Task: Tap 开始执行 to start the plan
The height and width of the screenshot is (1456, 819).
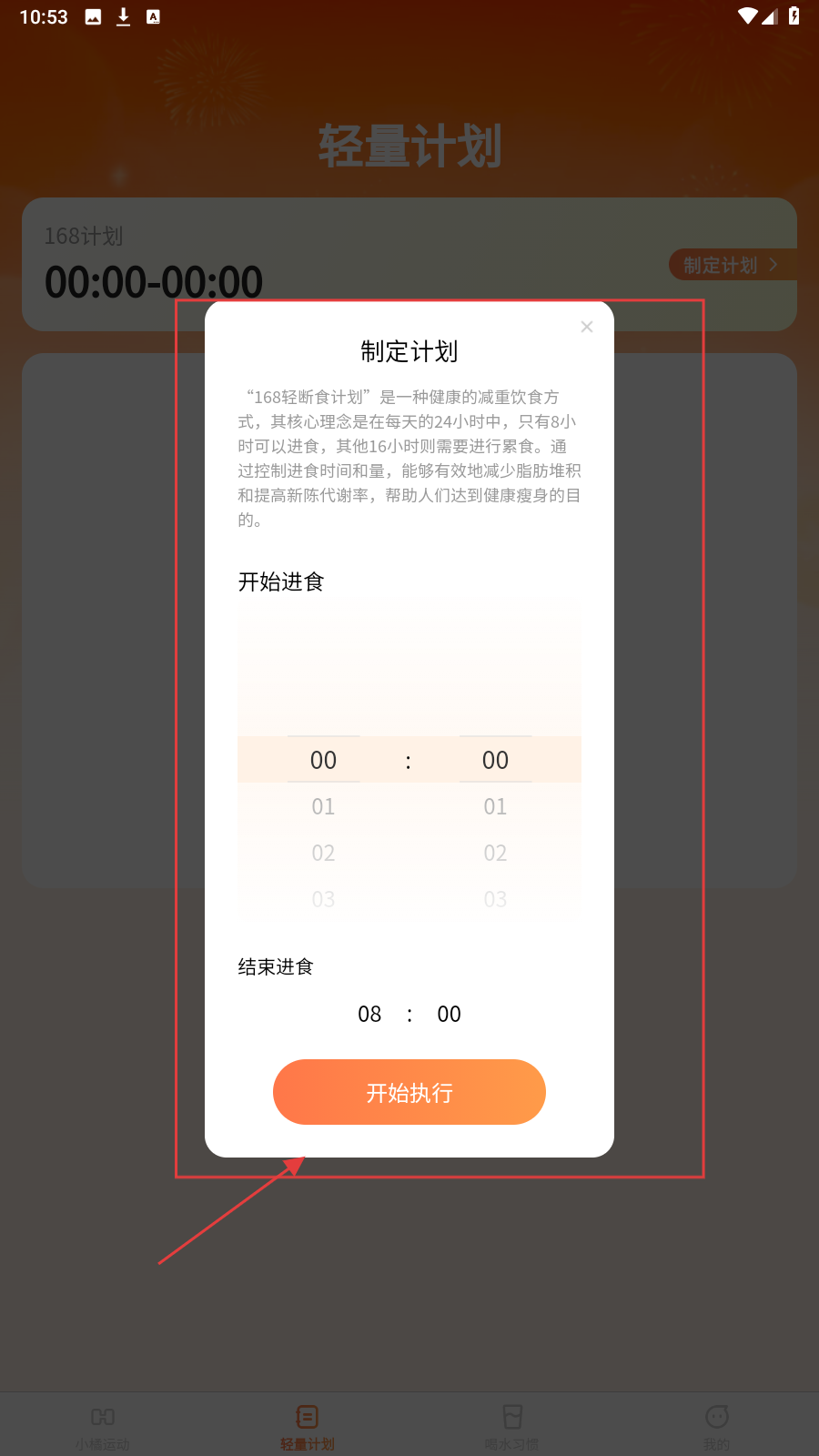Action: pyautogui.click(x=409, y=1092)
